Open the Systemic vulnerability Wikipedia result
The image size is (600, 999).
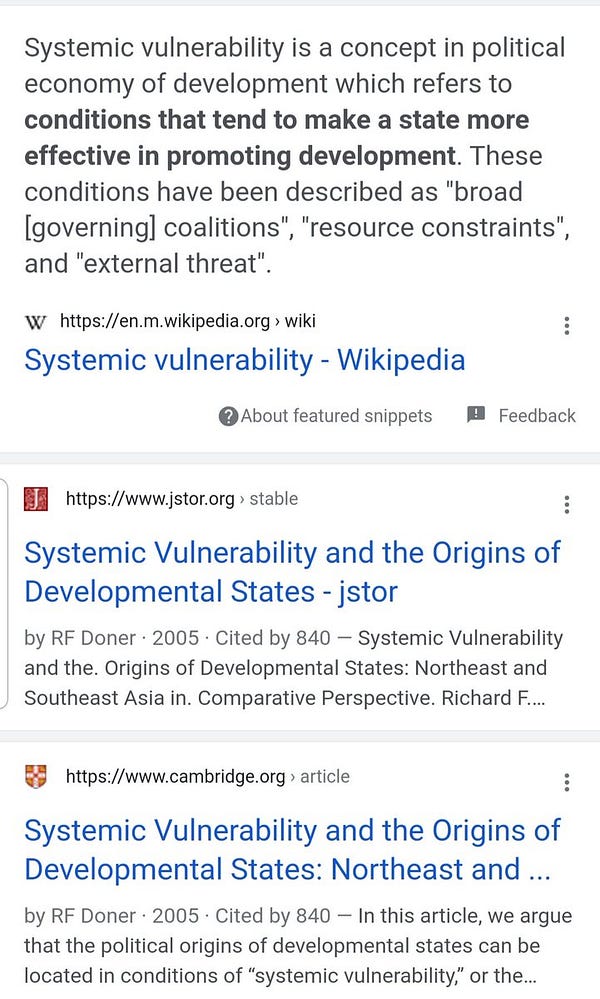(245, 360)
